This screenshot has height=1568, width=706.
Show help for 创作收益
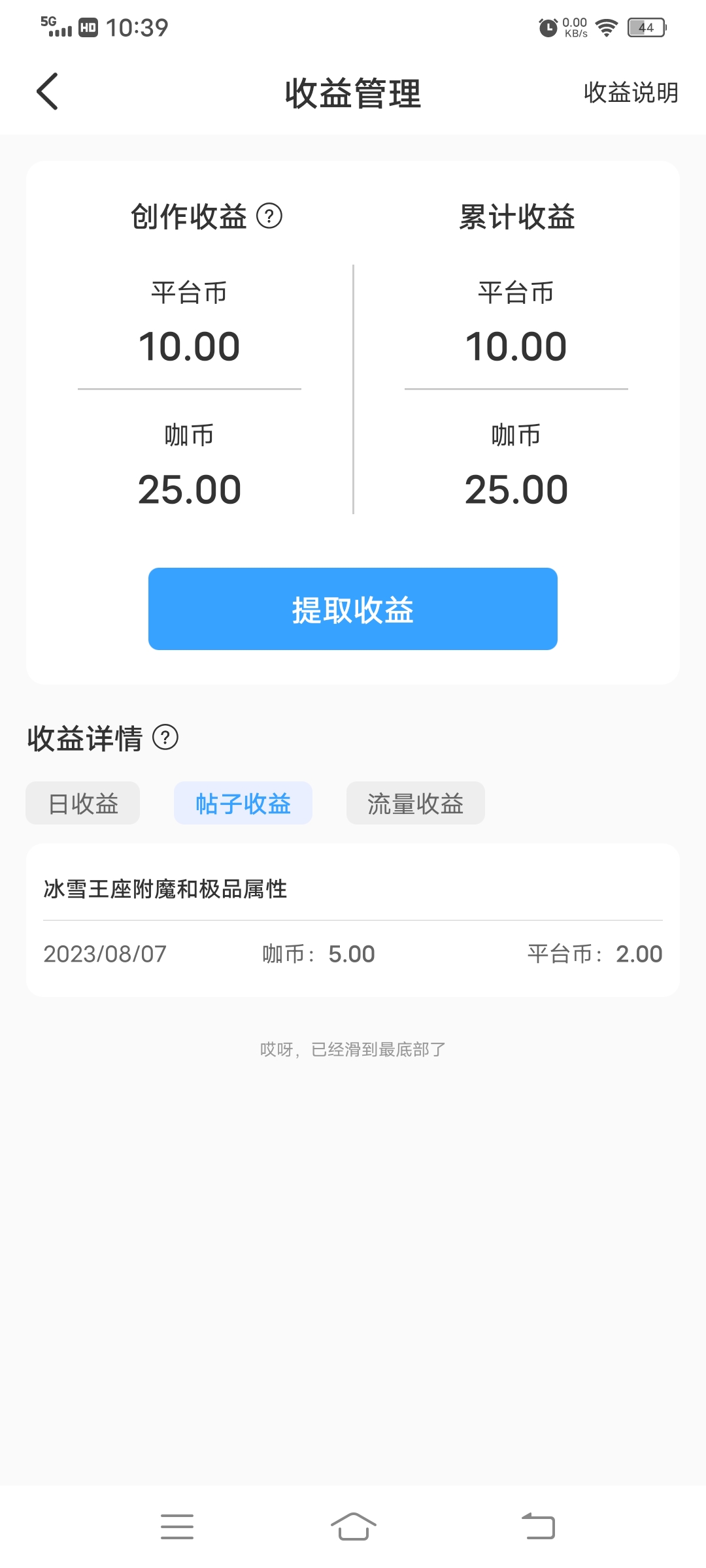269,216
